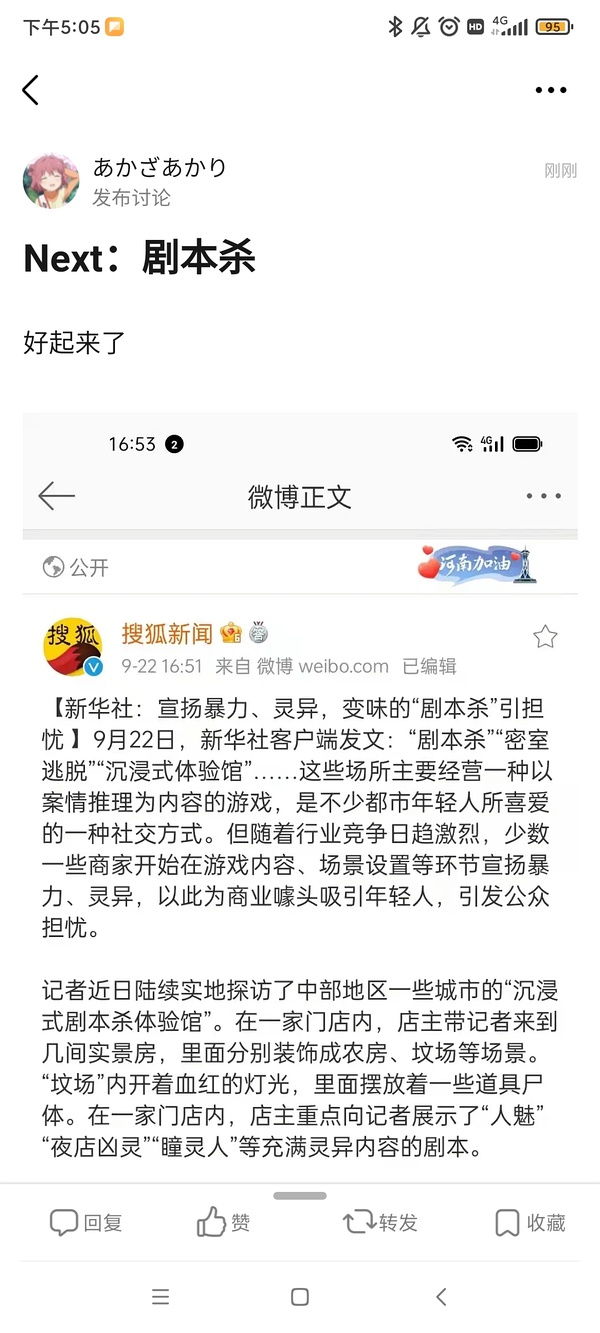Reply to this discussion post

(x=86, y=1222)
